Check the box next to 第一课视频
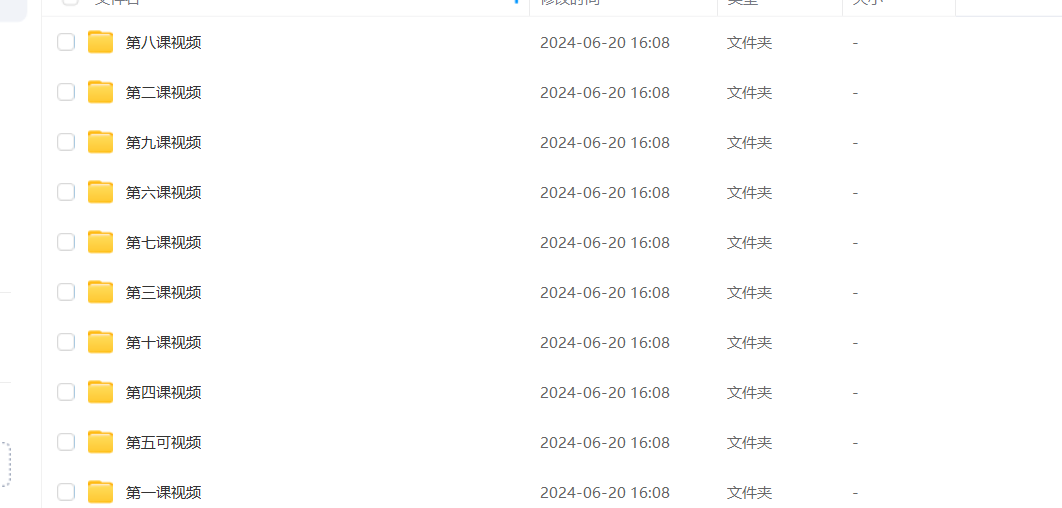 point(66,492)
